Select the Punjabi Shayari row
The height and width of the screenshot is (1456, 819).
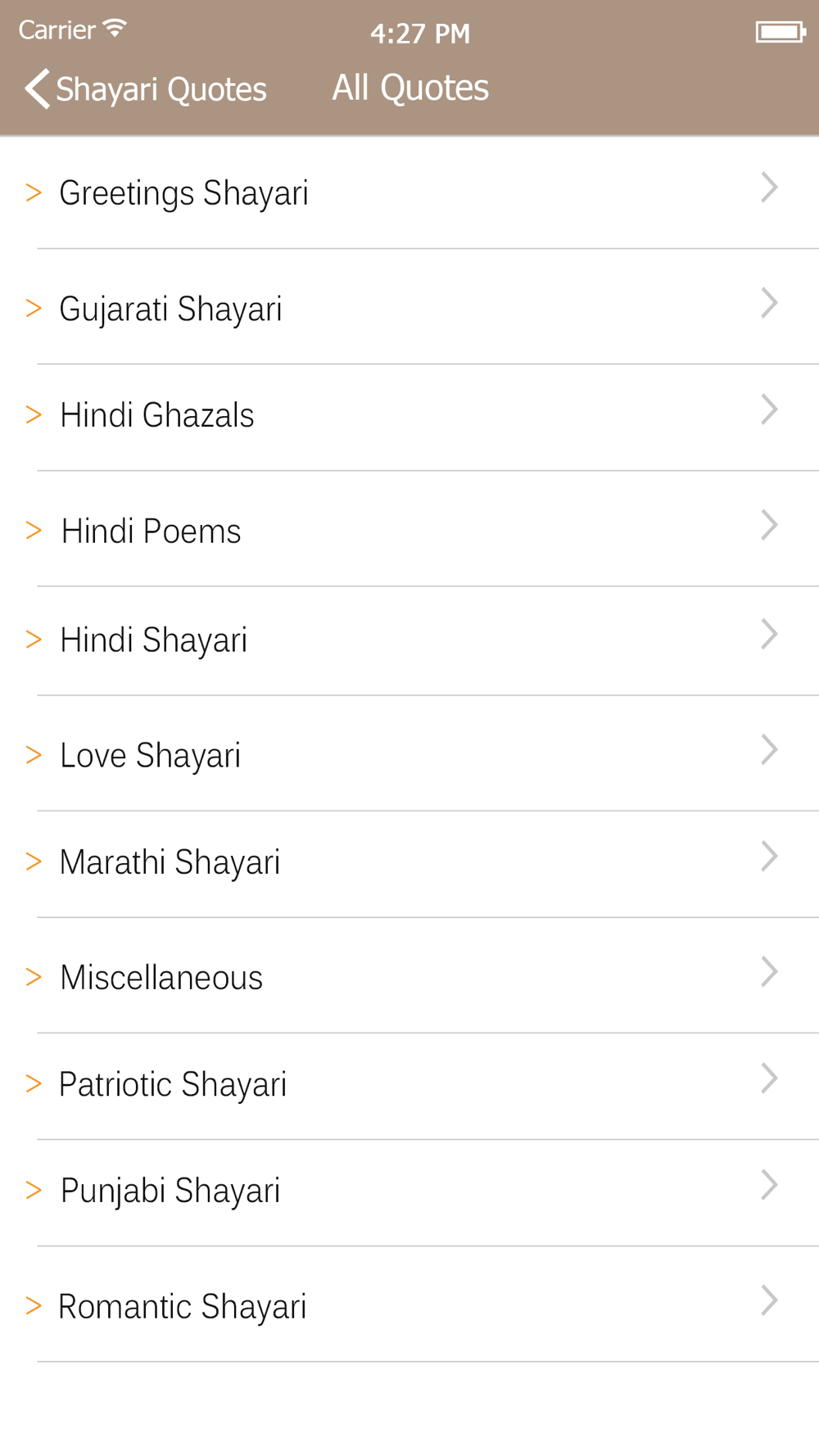point(409,1193)
